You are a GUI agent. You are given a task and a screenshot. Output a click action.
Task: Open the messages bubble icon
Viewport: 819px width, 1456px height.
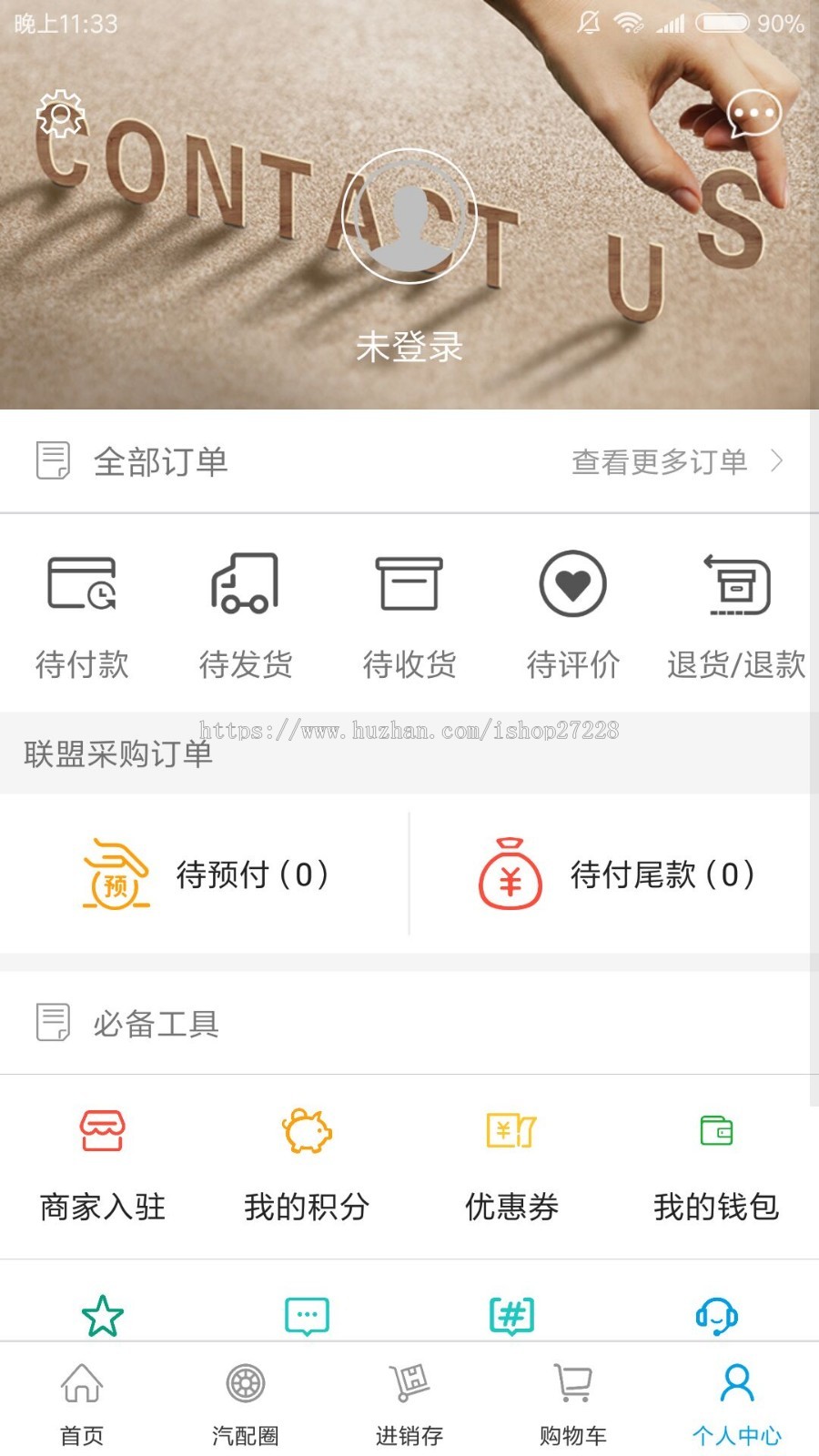(x=753, y=112)
